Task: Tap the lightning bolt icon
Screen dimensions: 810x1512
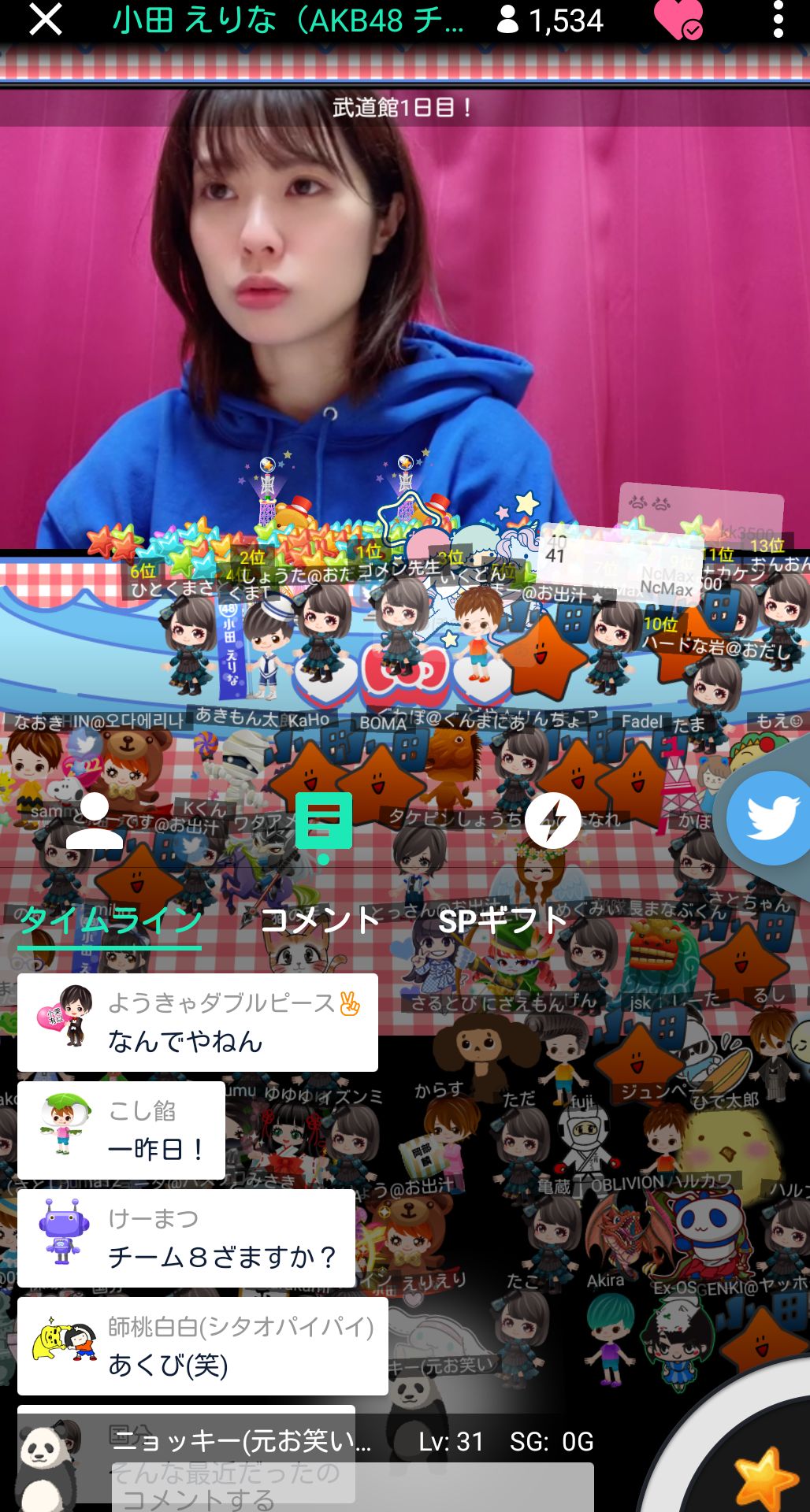Action: (x=552, y=821)
